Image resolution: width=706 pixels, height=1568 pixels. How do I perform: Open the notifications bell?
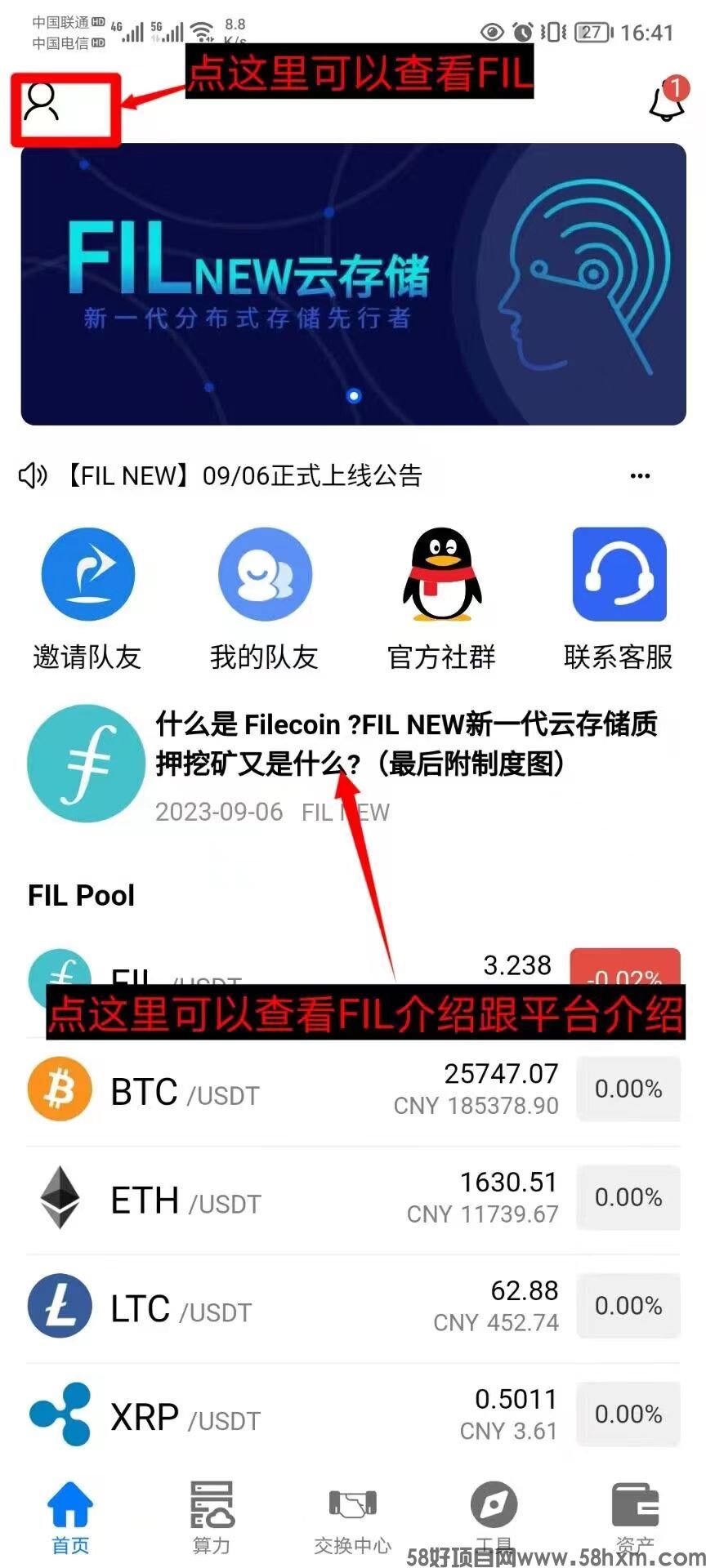pos(666,103)
